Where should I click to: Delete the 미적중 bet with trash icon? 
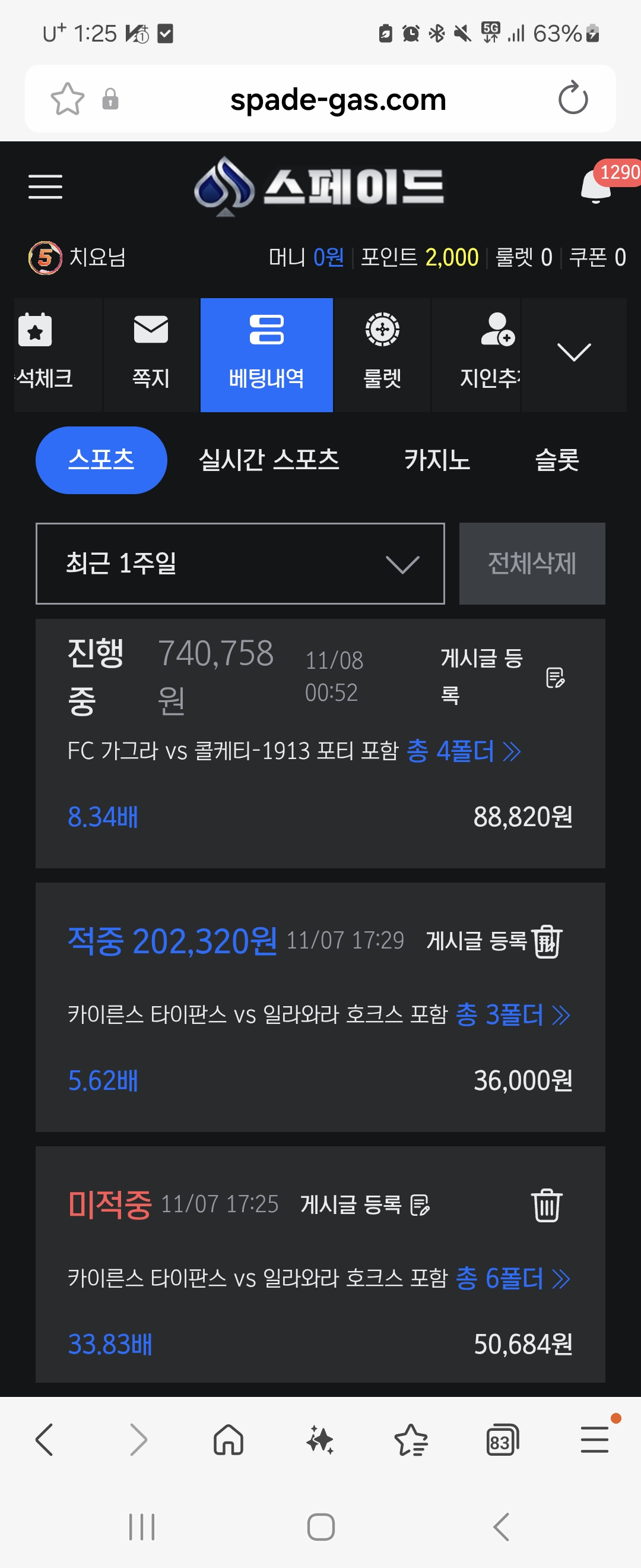[x=547, y=1205]
